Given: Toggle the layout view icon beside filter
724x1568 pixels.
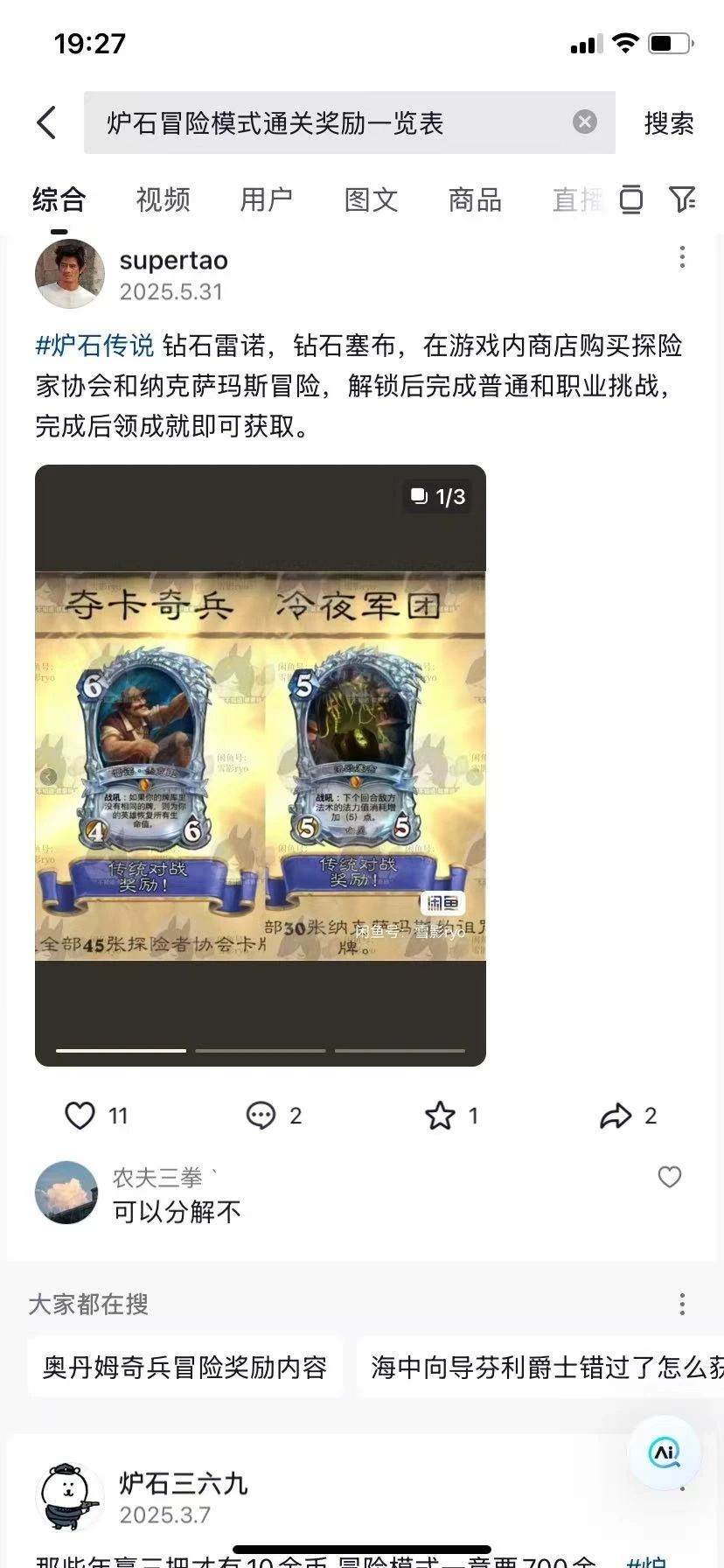Looking at the screenshot, I should pyautogui.click(x=630, y=199).
